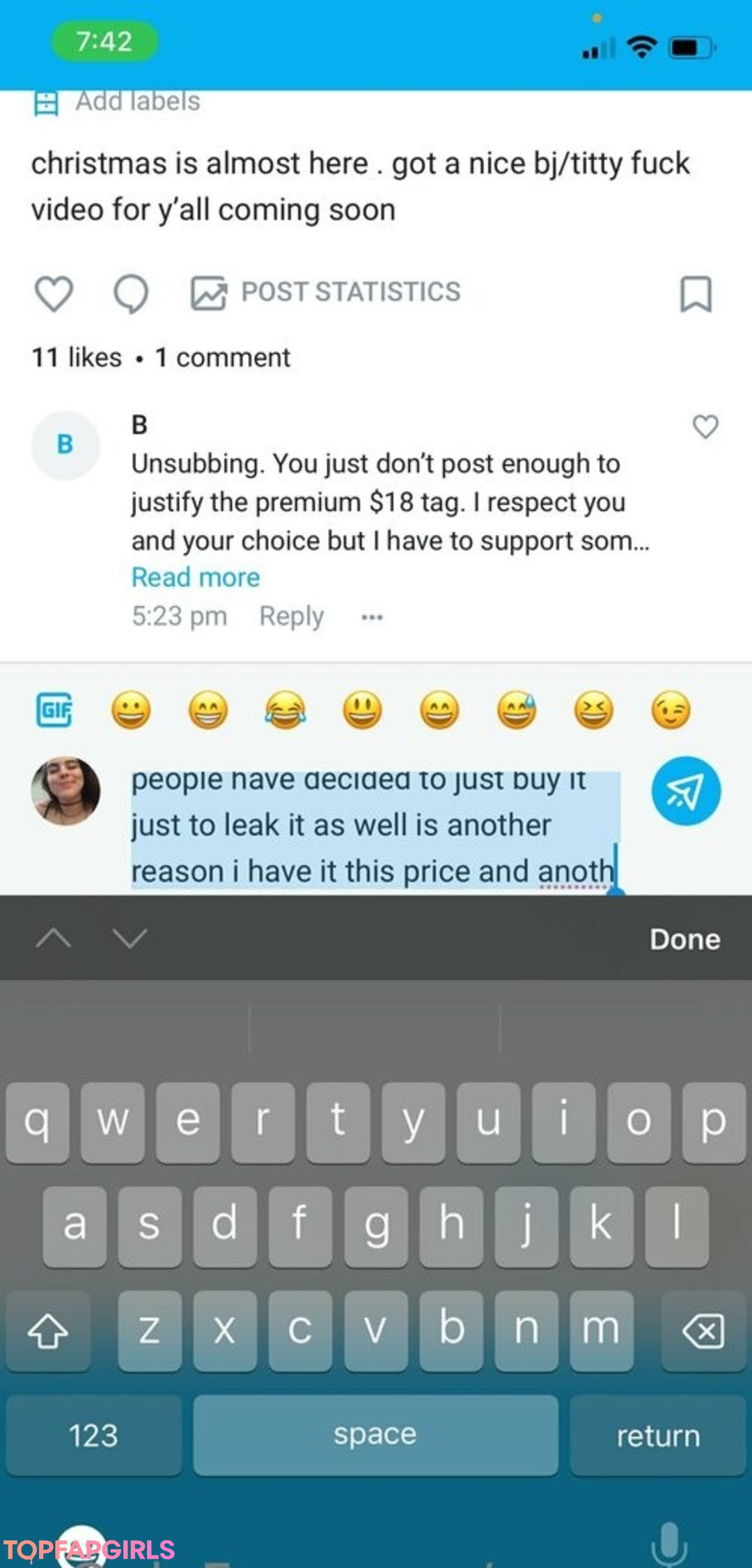Reply to B's comment
This screenshot has width=752, height=1568.
click(291, 616)
